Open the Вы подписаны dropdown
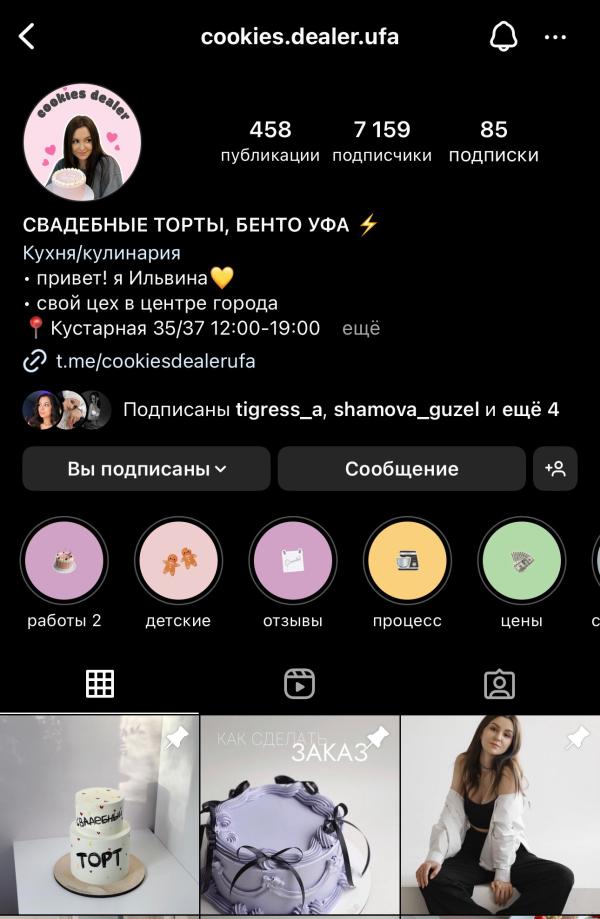The height and width of the screenshot is (919, 600). click(146, 468)
